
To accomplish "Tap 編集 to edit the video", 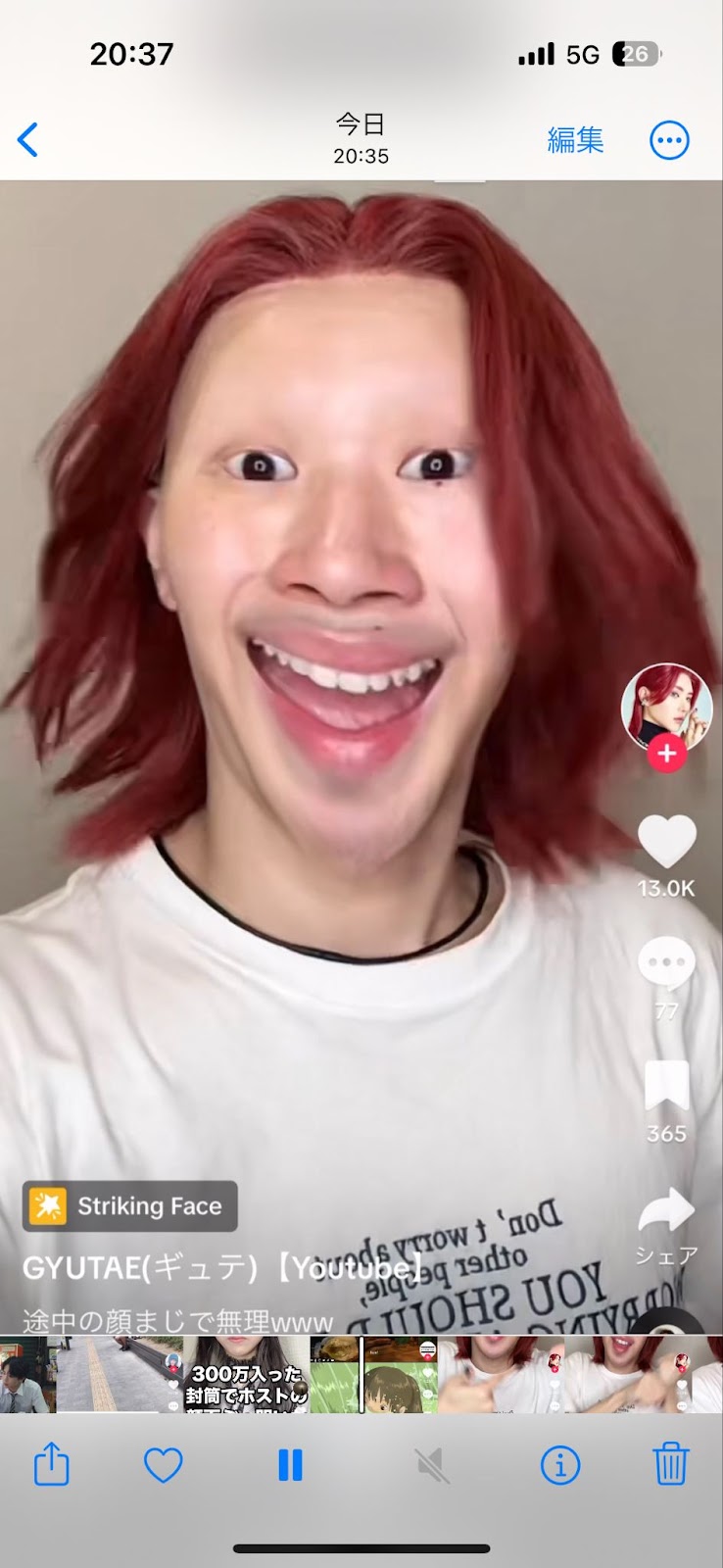I will [575, 140].
